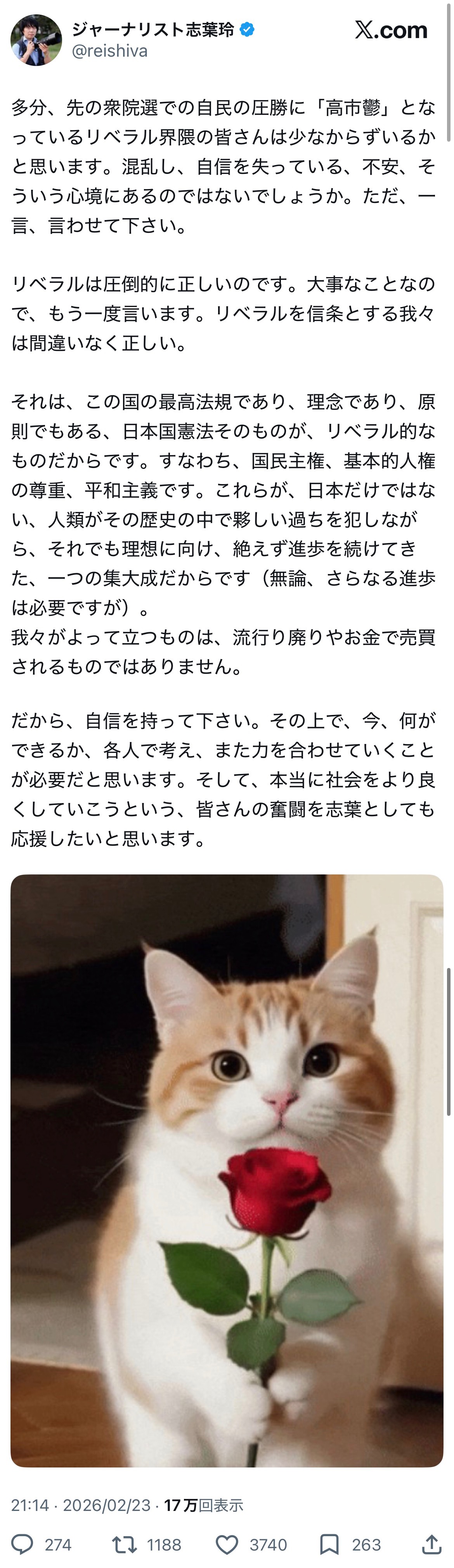
Task: Open the profile picture of ジャーナリスト志葉玲
Action: pyautogui.click(x=36, y=40)
